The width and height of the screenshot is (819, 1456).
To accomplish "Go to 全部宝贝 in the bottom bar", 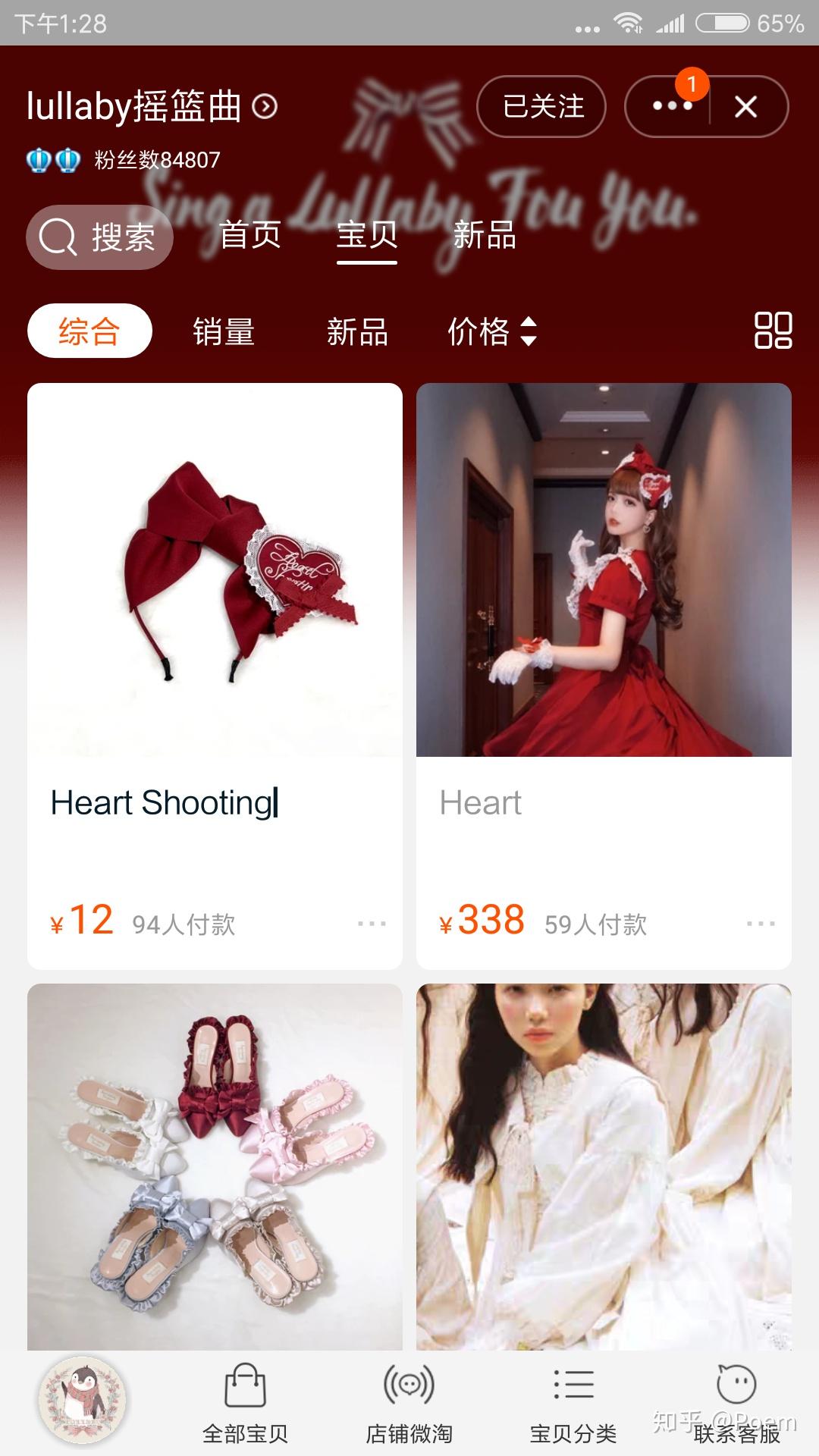I will click(x=245, y=1403).
